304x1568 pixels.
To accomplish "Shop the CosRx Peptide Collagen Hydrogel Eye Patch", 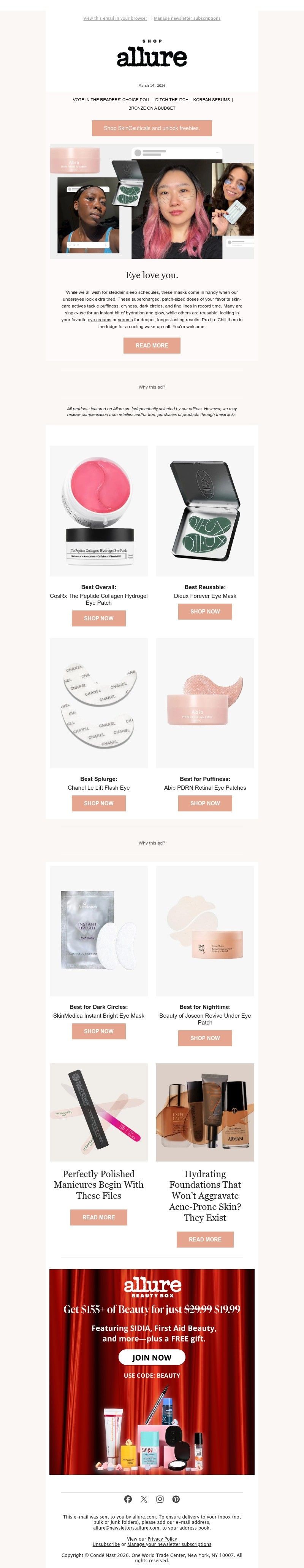I will point(98,618).
